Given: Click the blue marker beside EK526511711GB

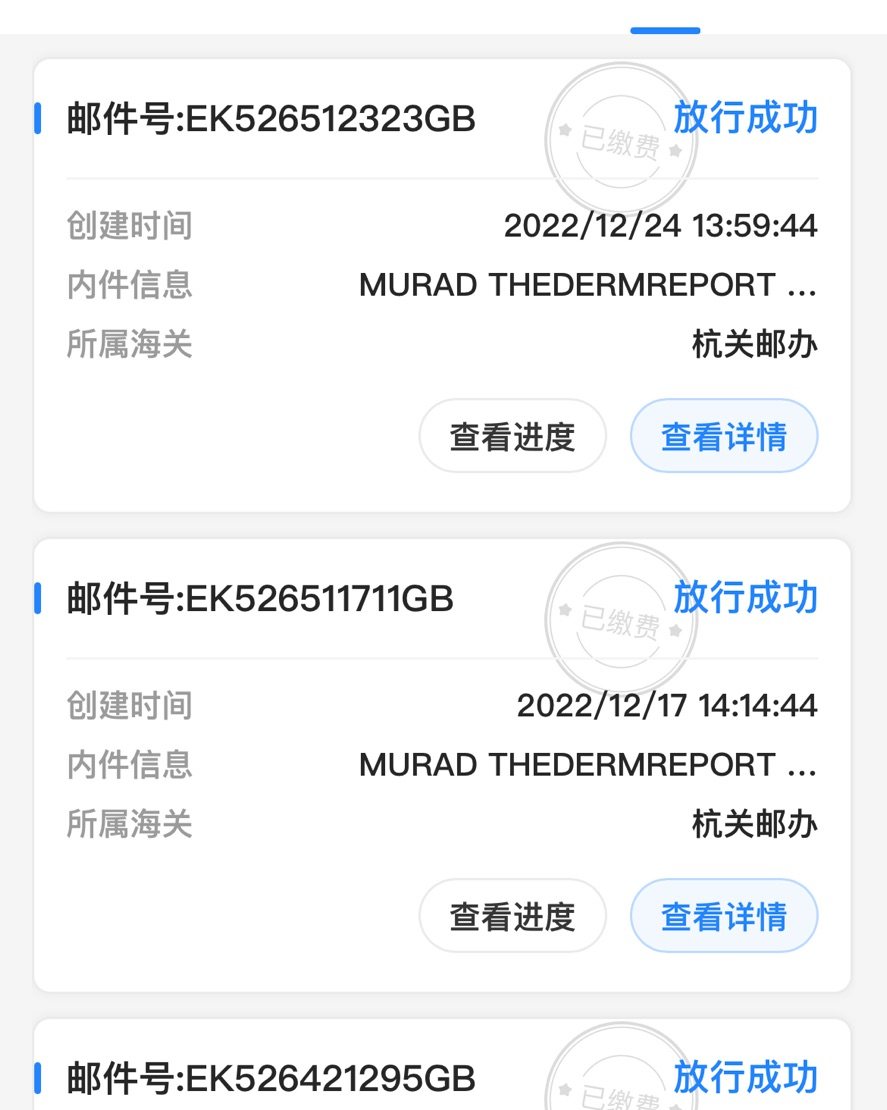Looking at the screenshot, I should tap(38, 598).
